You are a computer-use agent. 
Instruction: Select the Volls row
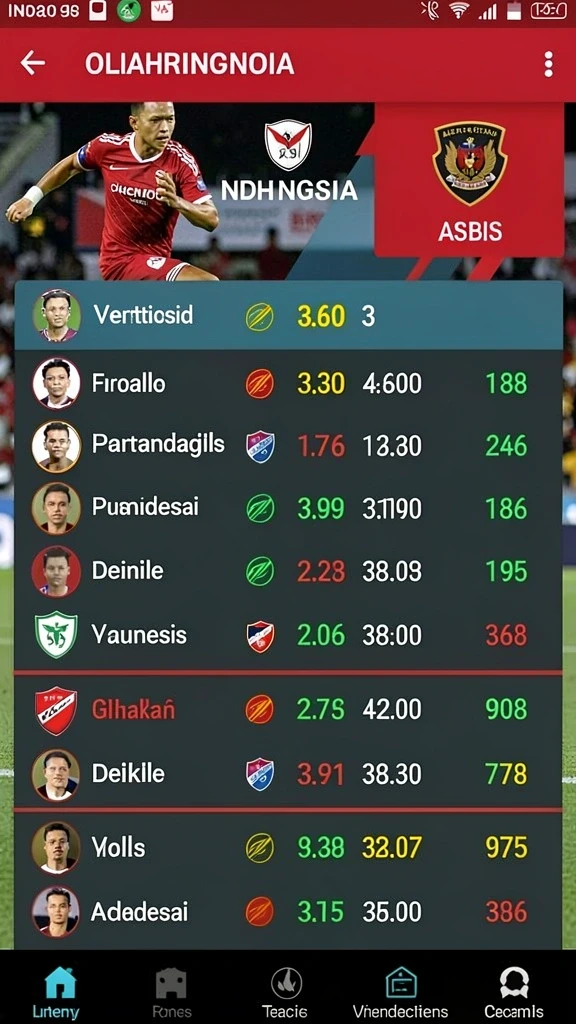tap(288, 848)
